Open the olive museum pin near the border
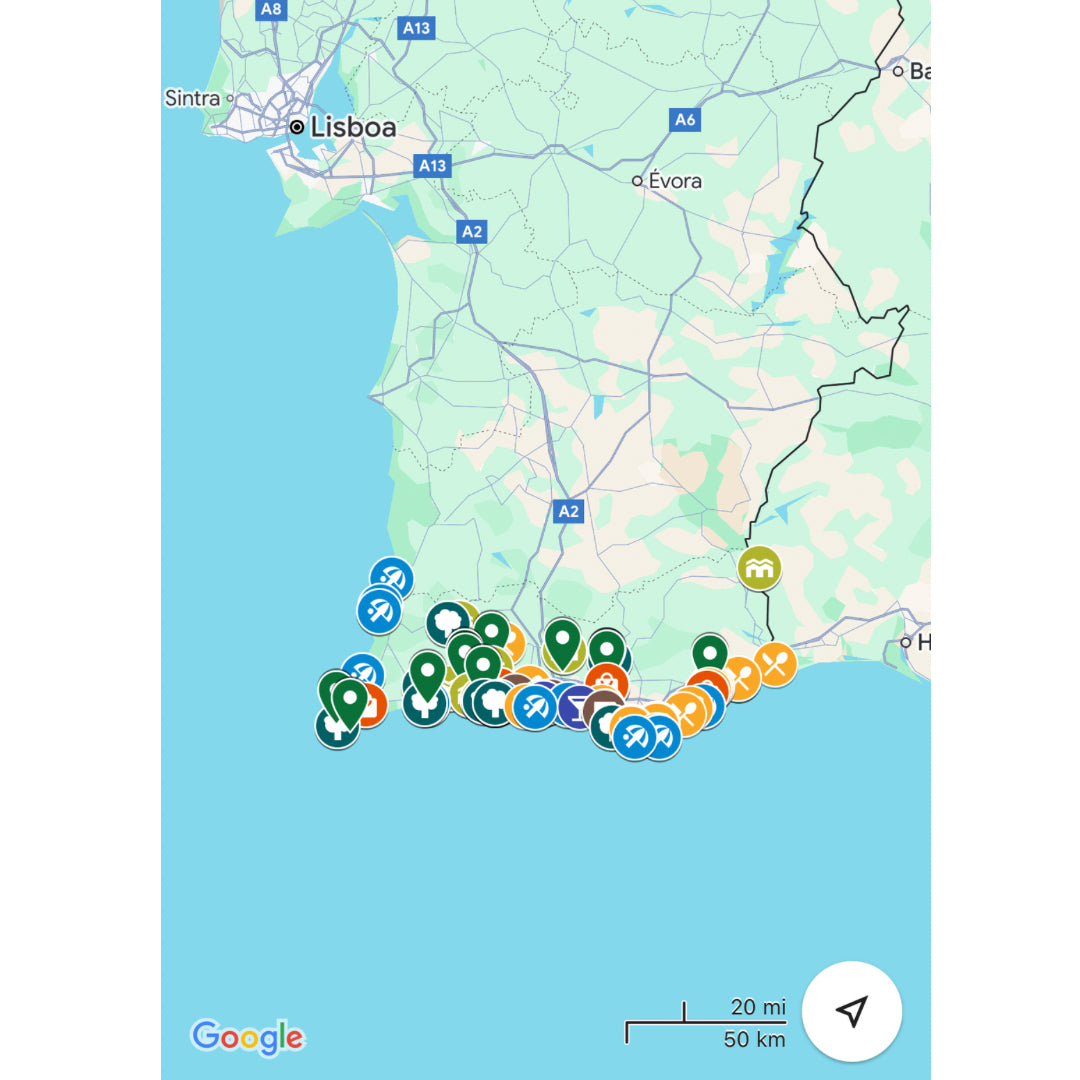This screenshot has width=1080, height=1080. (759, 568)
